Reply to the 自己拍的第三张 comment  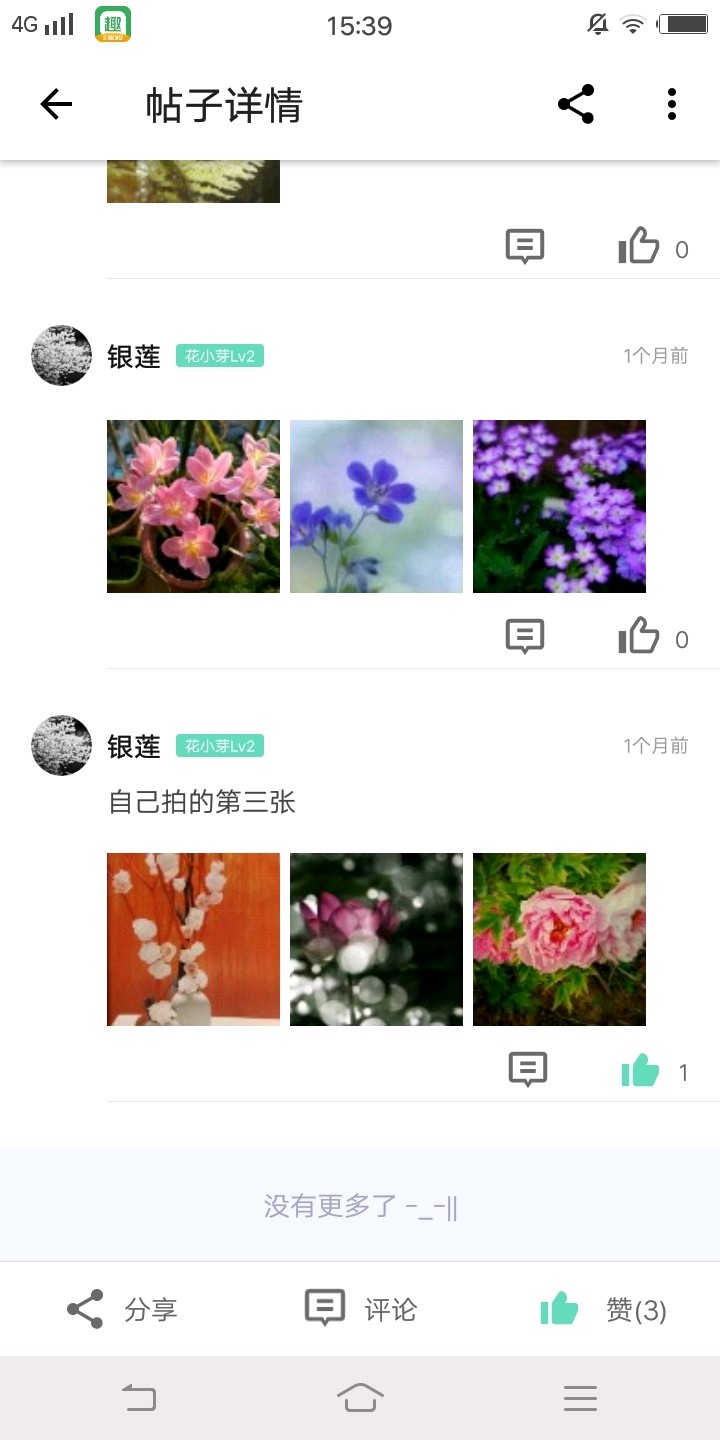[x=527, y=1070]
